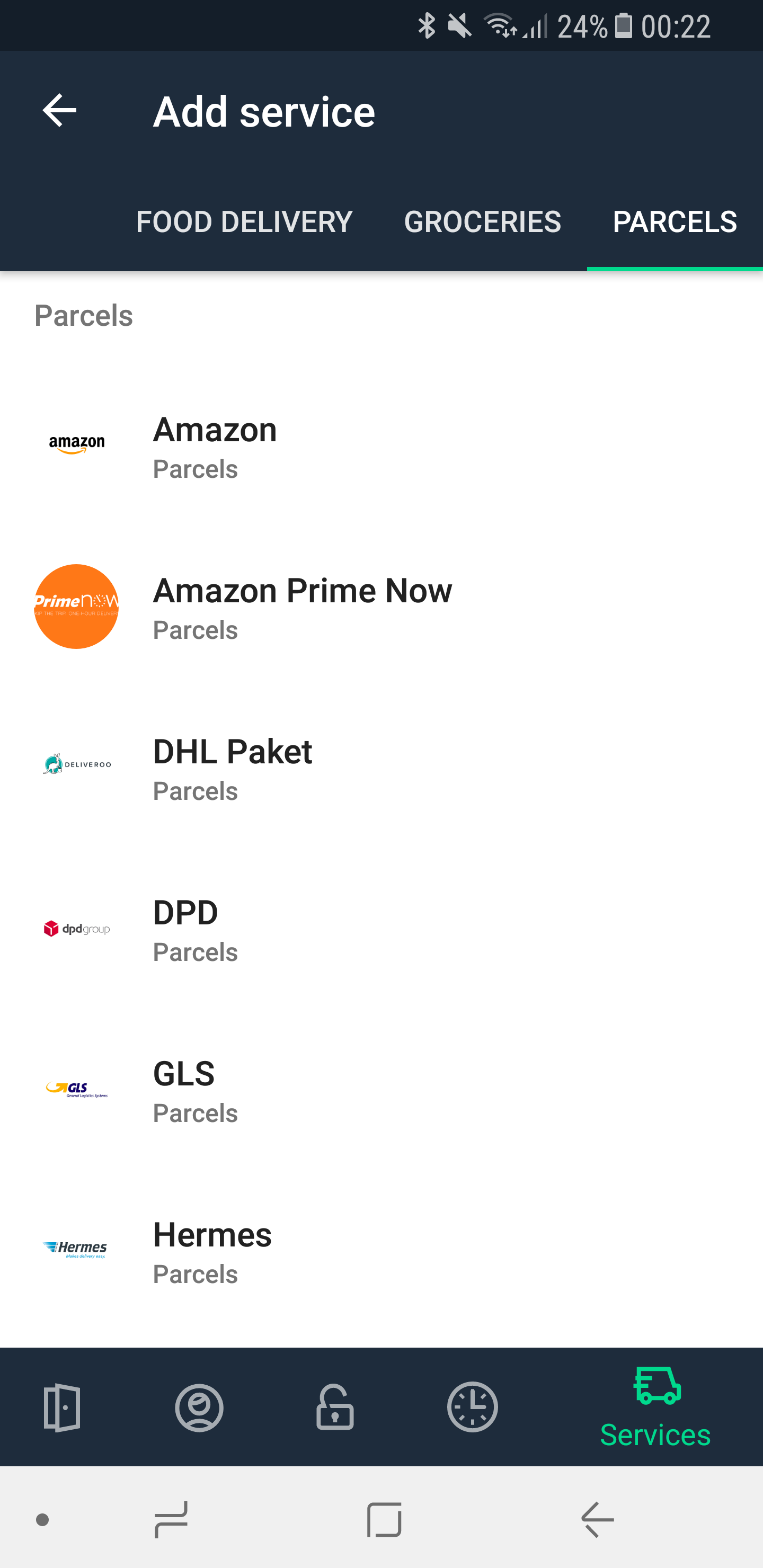
Task: Open the unlock padlock tab
Action: click(335, 1407)
